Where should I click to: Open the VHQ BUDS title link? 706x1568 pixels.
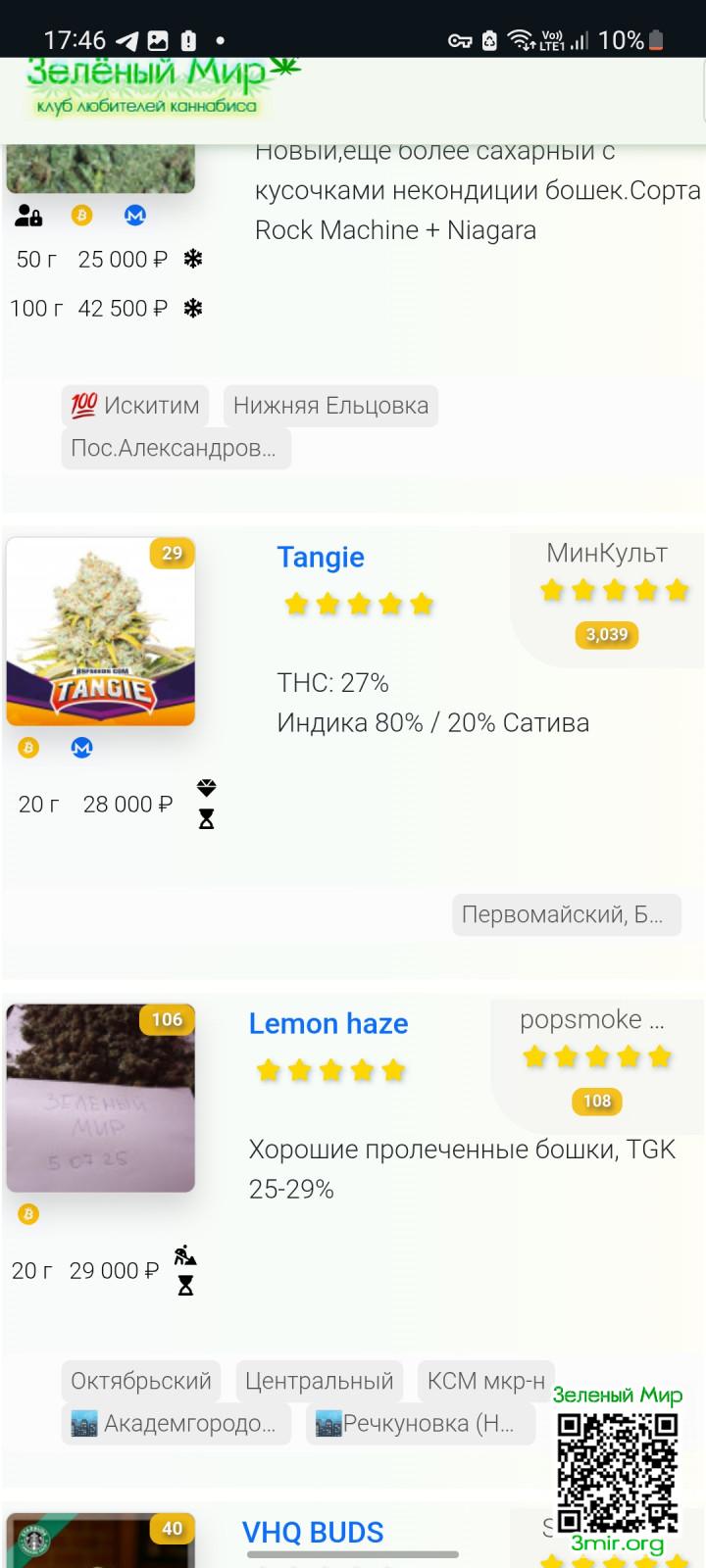pyautogui.click(x=313, y=1532)
